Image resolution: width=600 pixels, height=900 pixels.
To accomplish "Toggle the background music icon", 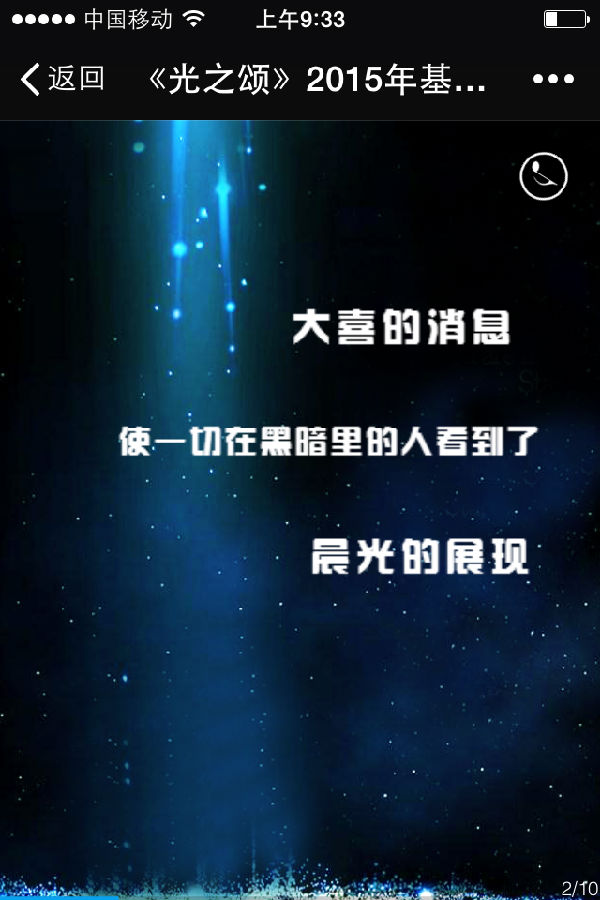I will point(543,177).
